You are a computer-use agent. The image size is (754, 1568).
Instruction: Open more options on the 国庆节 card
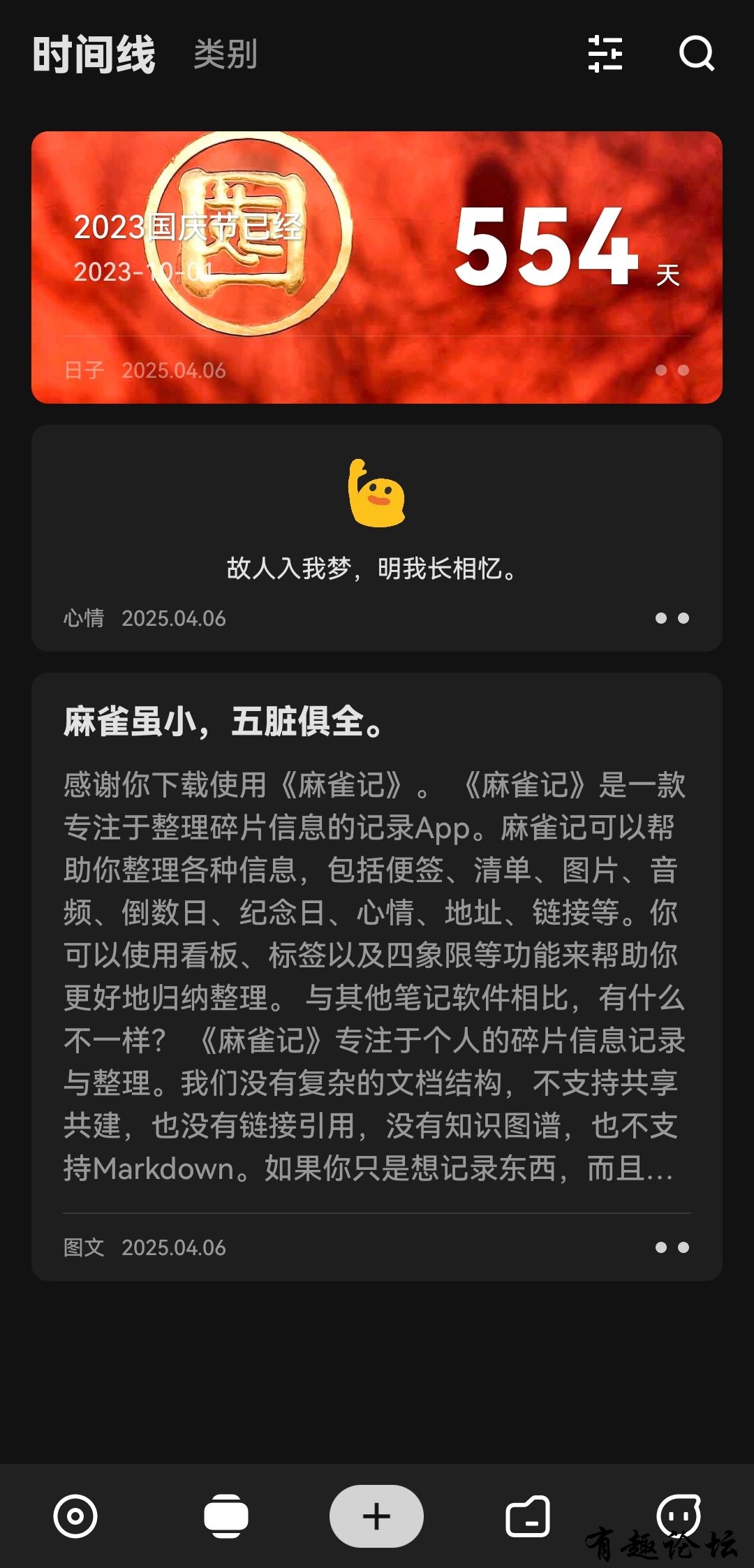pos(672,370)
